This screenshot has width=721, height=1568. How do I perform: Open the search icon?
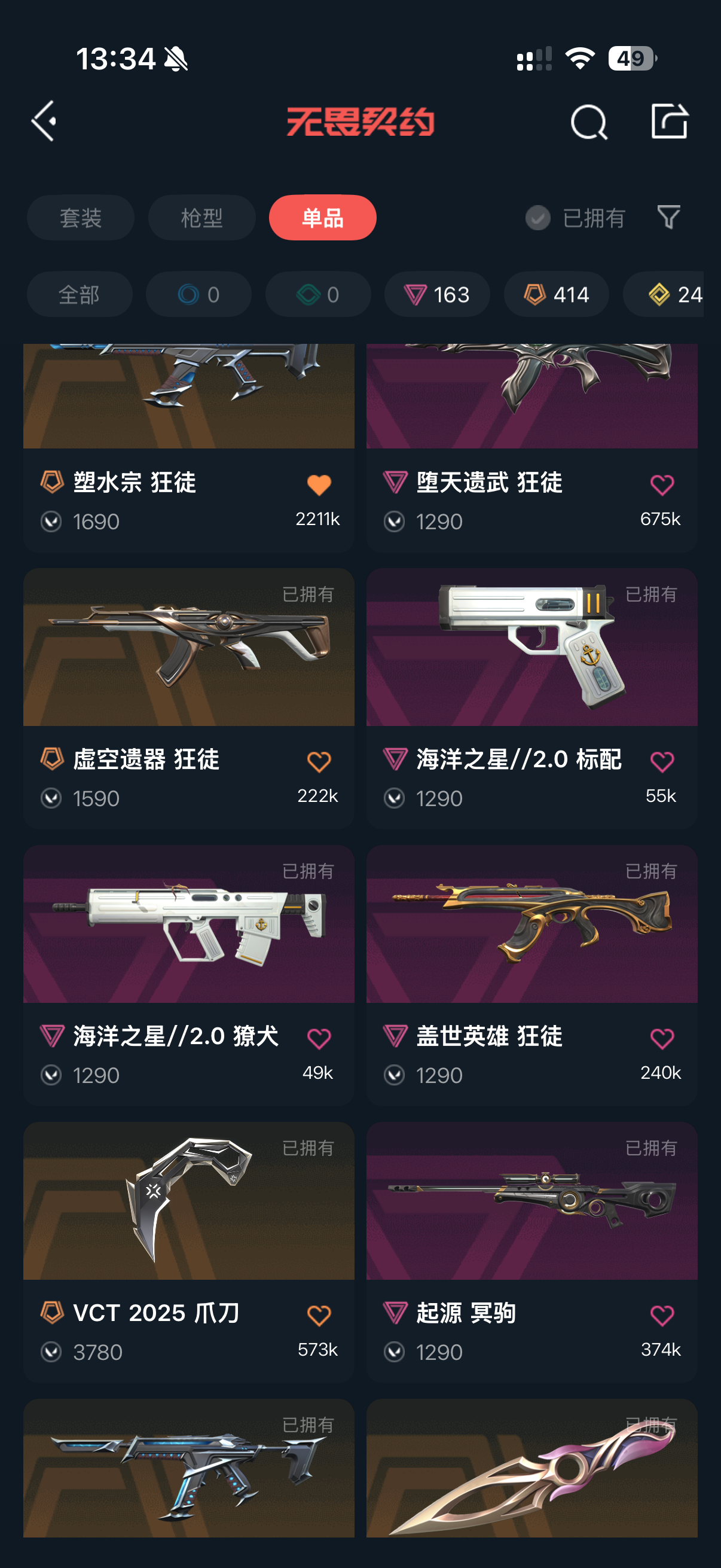pos(588,123)
